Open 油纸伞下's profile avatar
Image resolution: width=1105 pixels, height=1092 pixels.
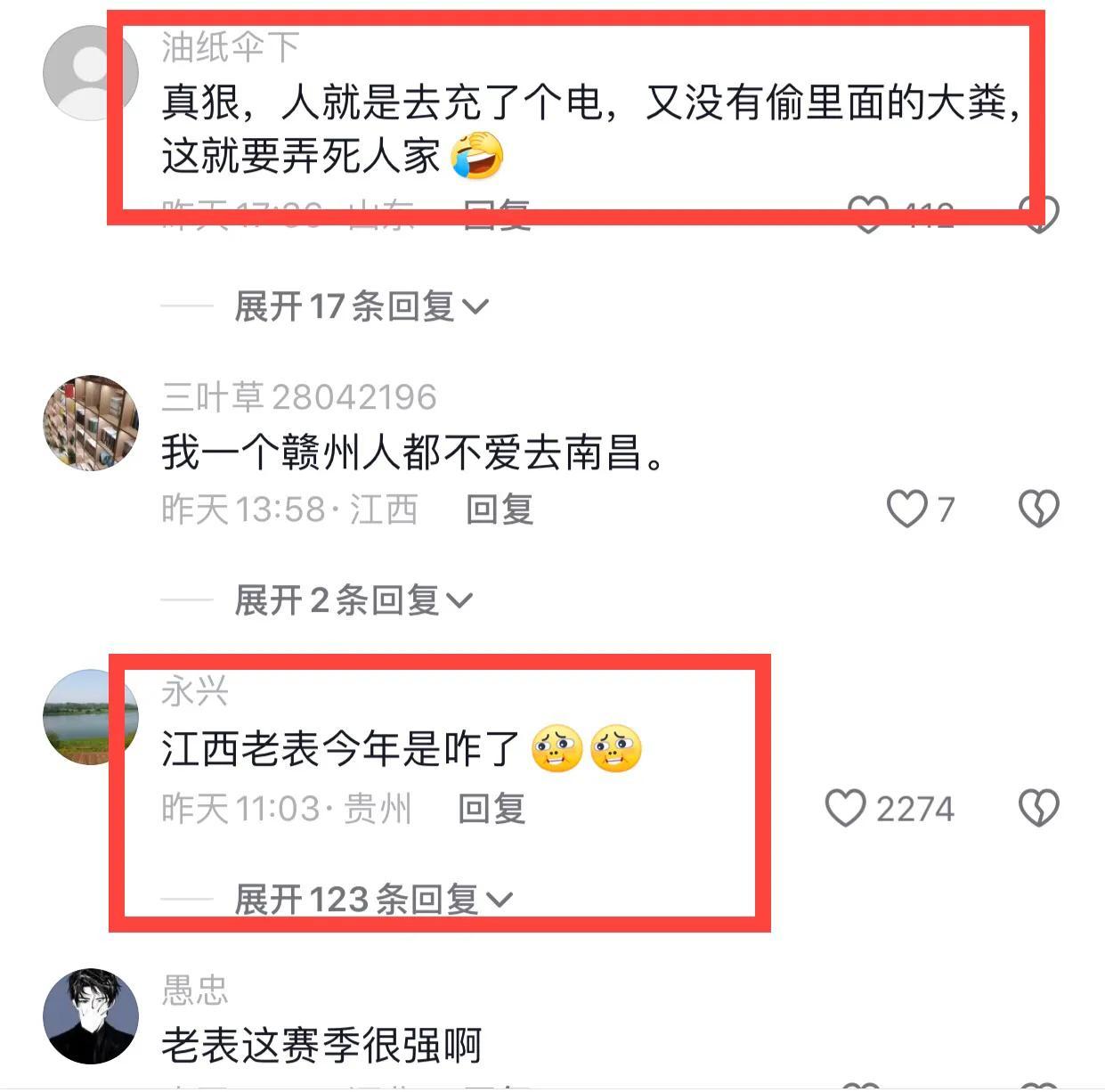(91, 73)
